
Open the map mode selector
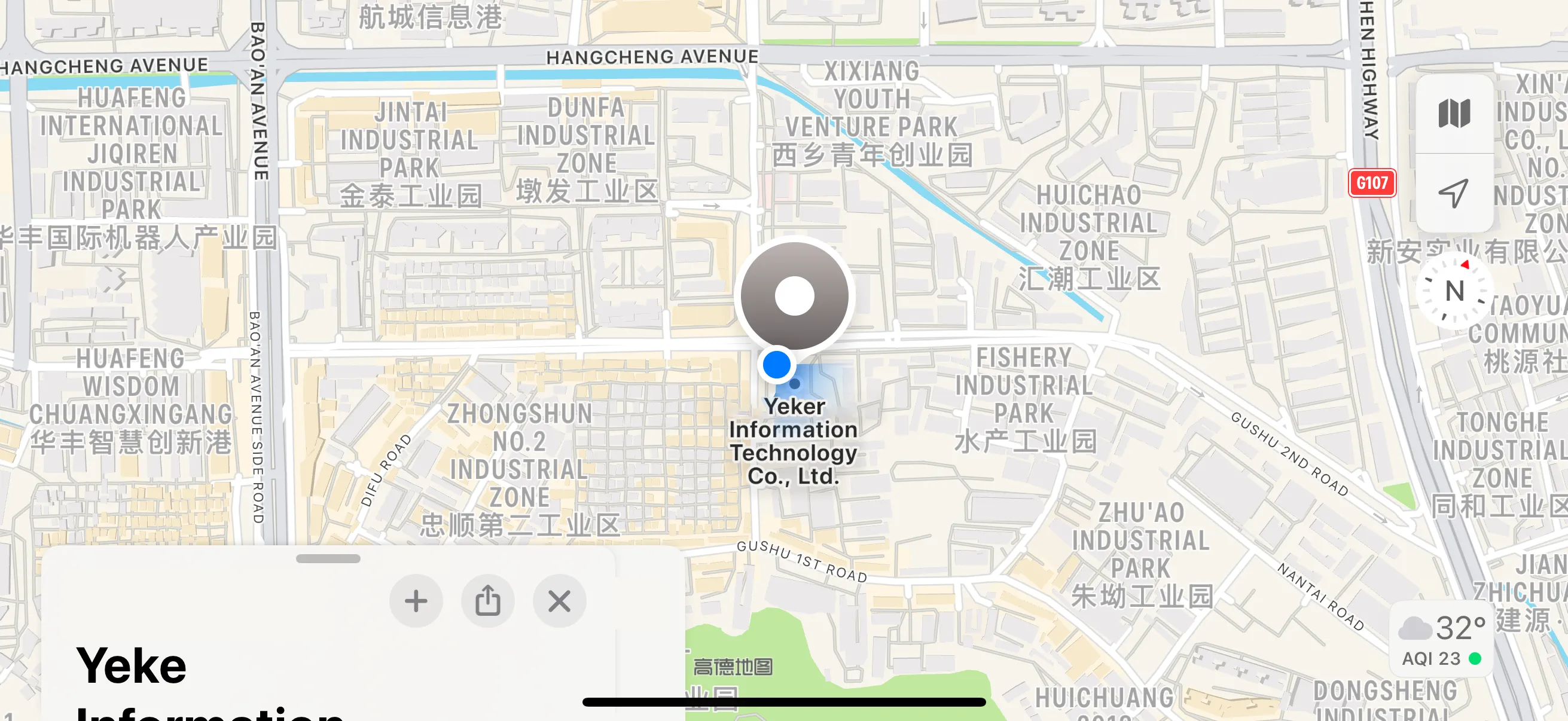(1454, 113)
